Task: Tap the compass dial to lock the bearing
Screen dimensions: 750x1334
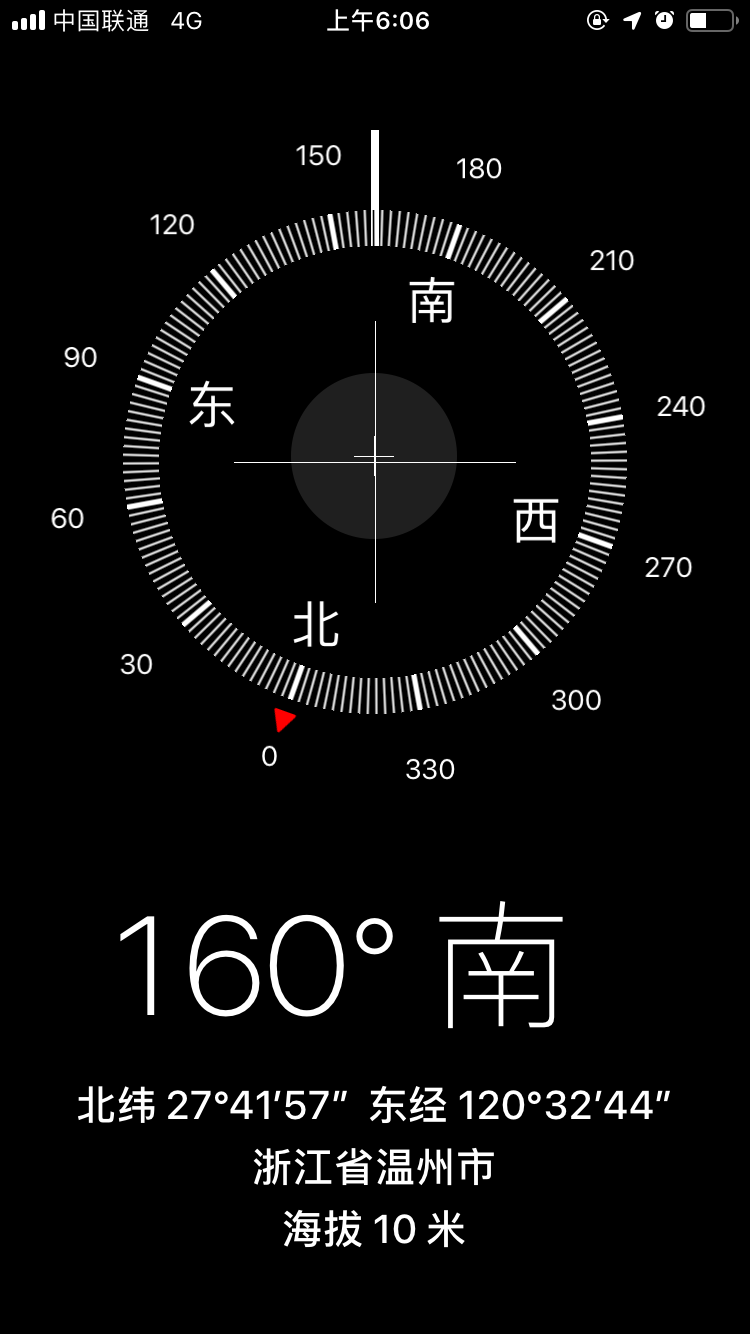Action: 374,461
